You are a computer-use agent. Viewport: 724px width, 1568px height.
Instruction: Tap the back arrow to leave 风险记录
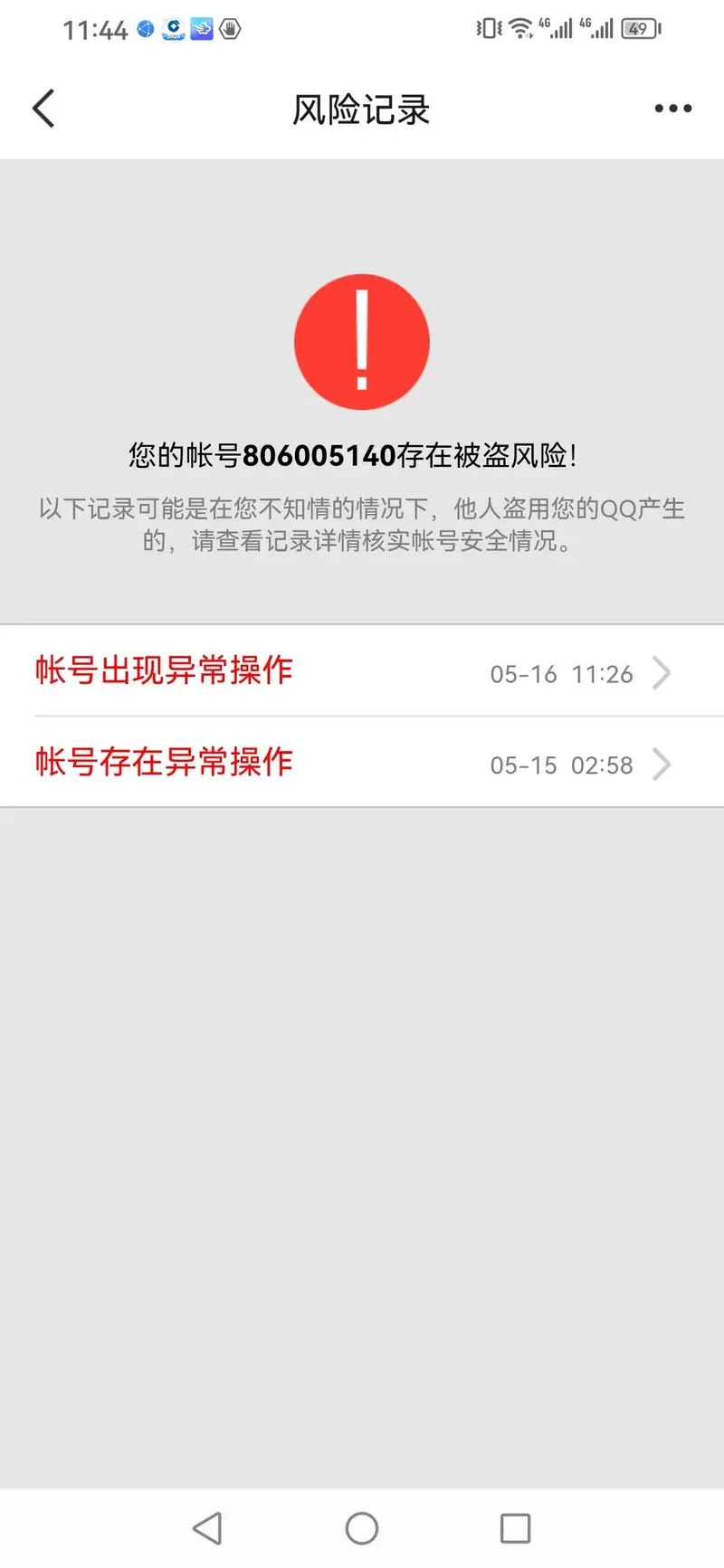(x=43, y=107)
